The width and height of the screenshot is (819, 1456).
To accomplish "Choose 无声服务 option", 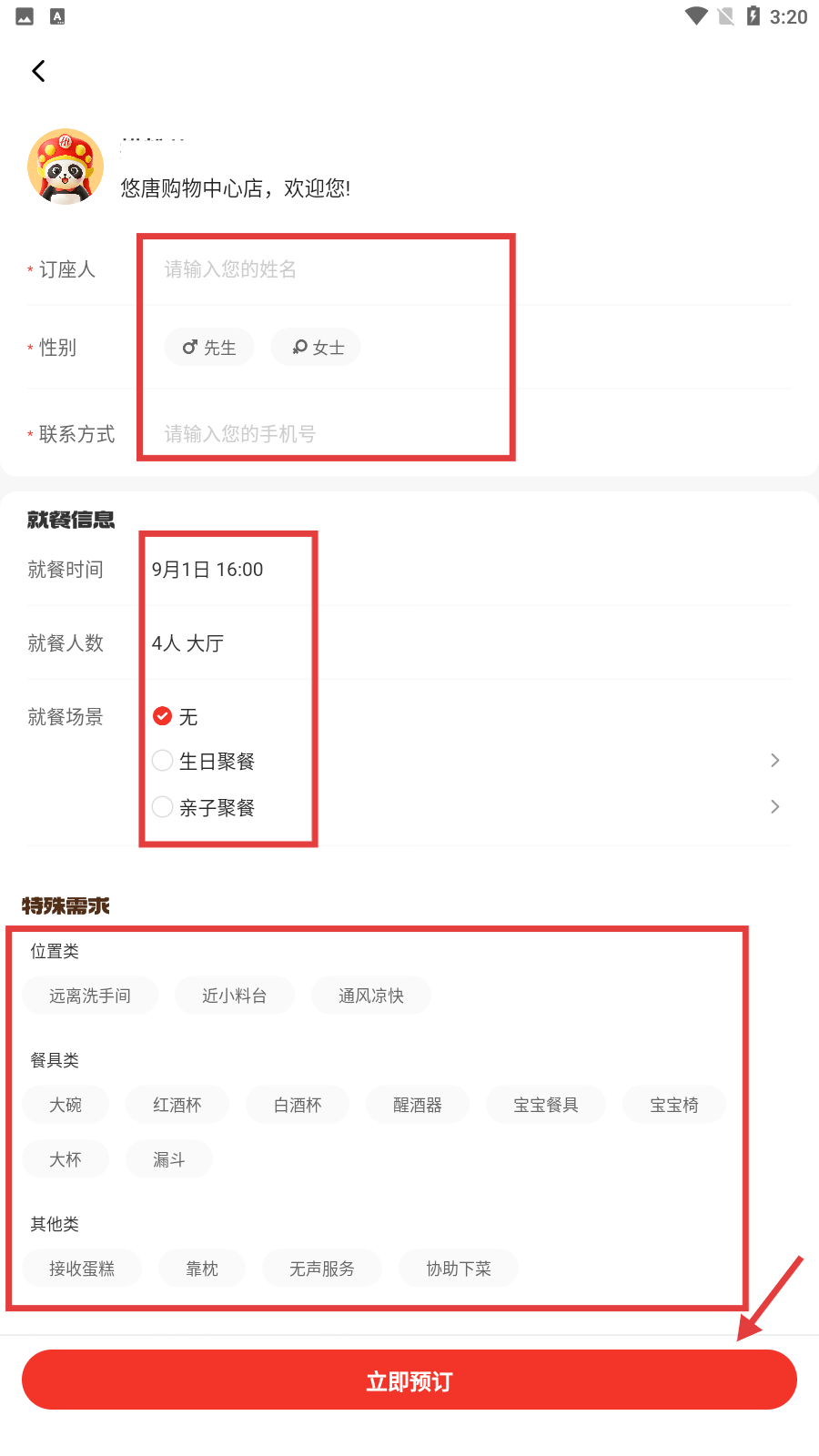I will pyautogui.click(x=322, y=1269).
